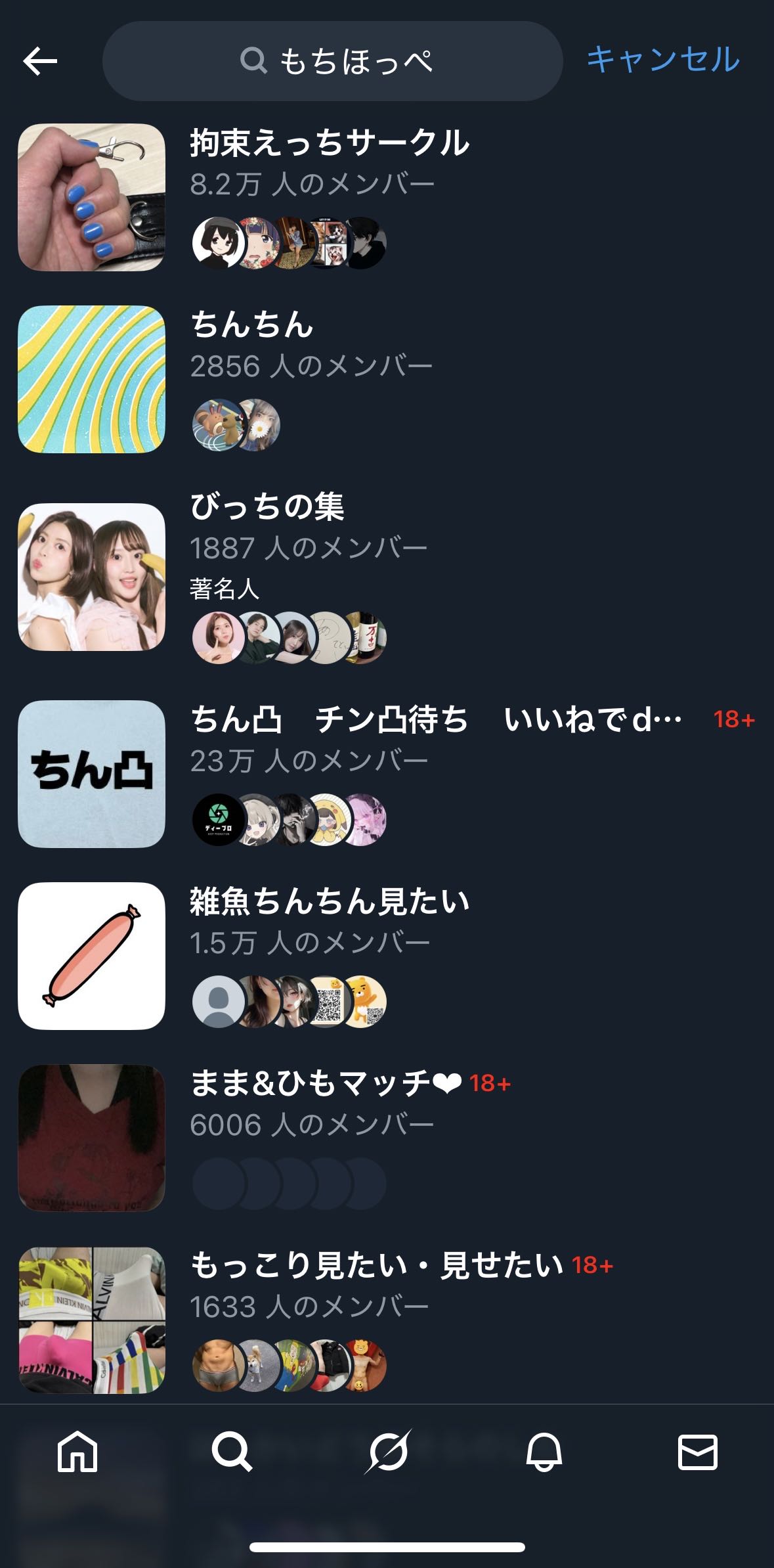Open the 雑魚ちんちん見たい community
Viewport: 774px width, 1568px height.
tap(330, 901)
